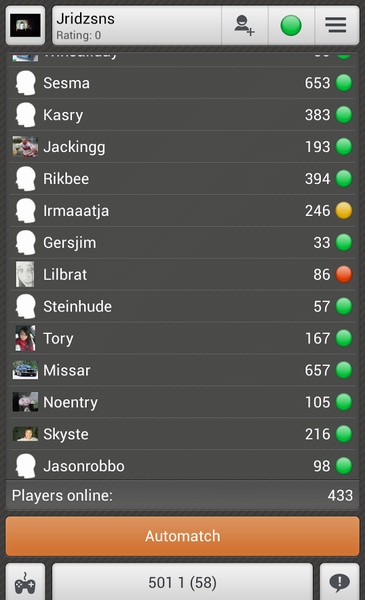Select player Sesma

pyautogui.click(x=182, y=83)
